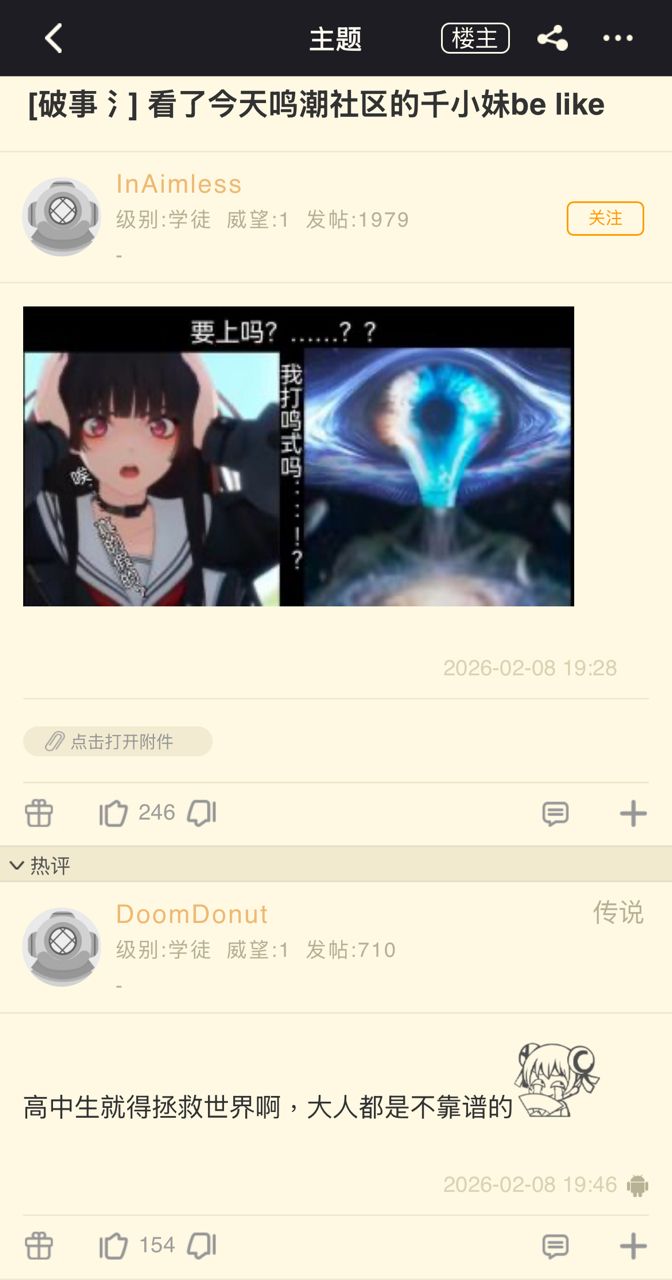Share this thread
Screen dimensions: 672x1280
[x=552, y=39]
